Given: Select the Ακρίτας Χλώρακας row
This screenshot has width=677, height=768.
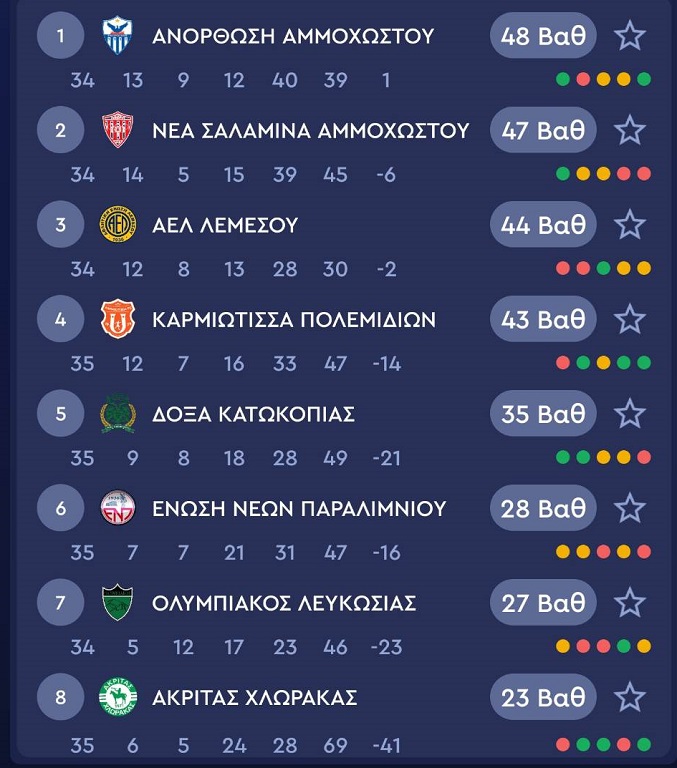Looking at the screenshot, I should (x=254, y=697).
